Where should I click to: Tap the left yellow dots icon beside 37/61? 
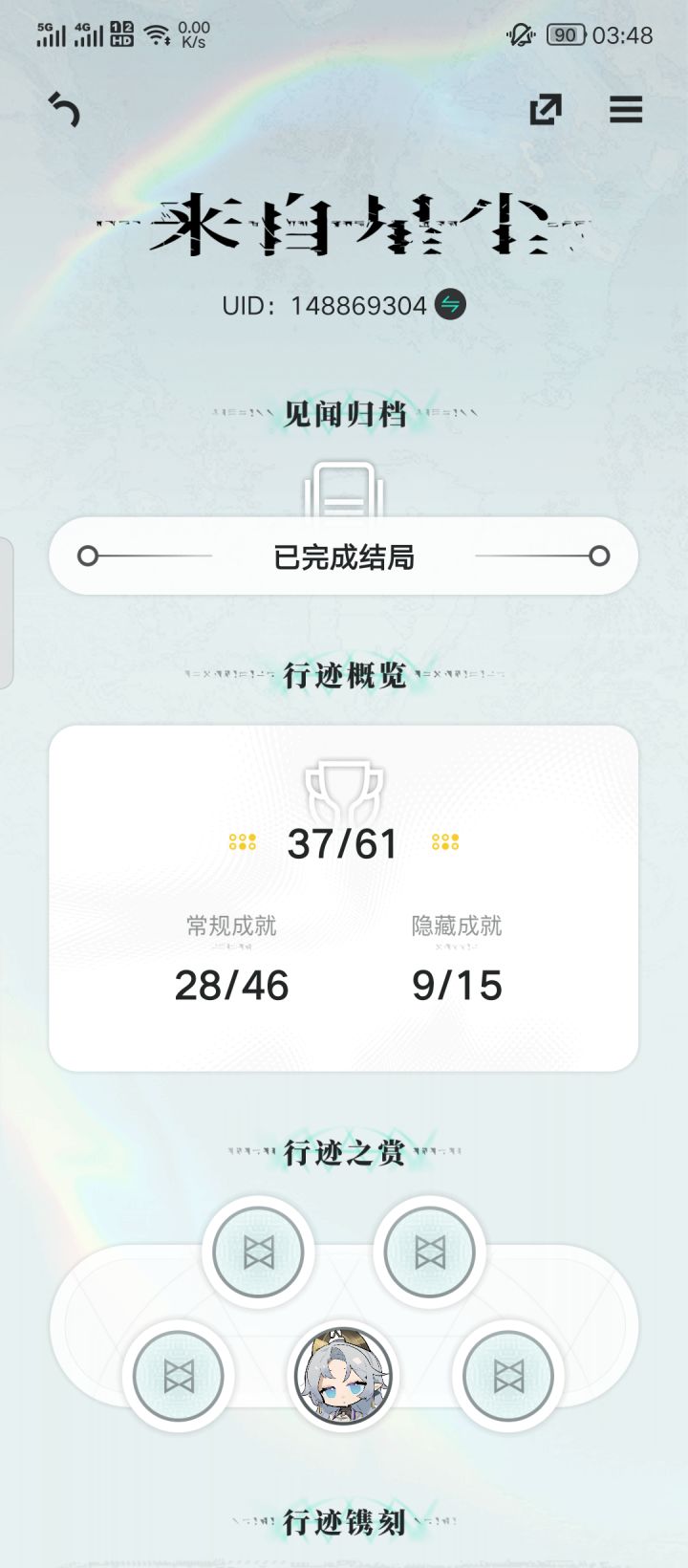point(245,842)
